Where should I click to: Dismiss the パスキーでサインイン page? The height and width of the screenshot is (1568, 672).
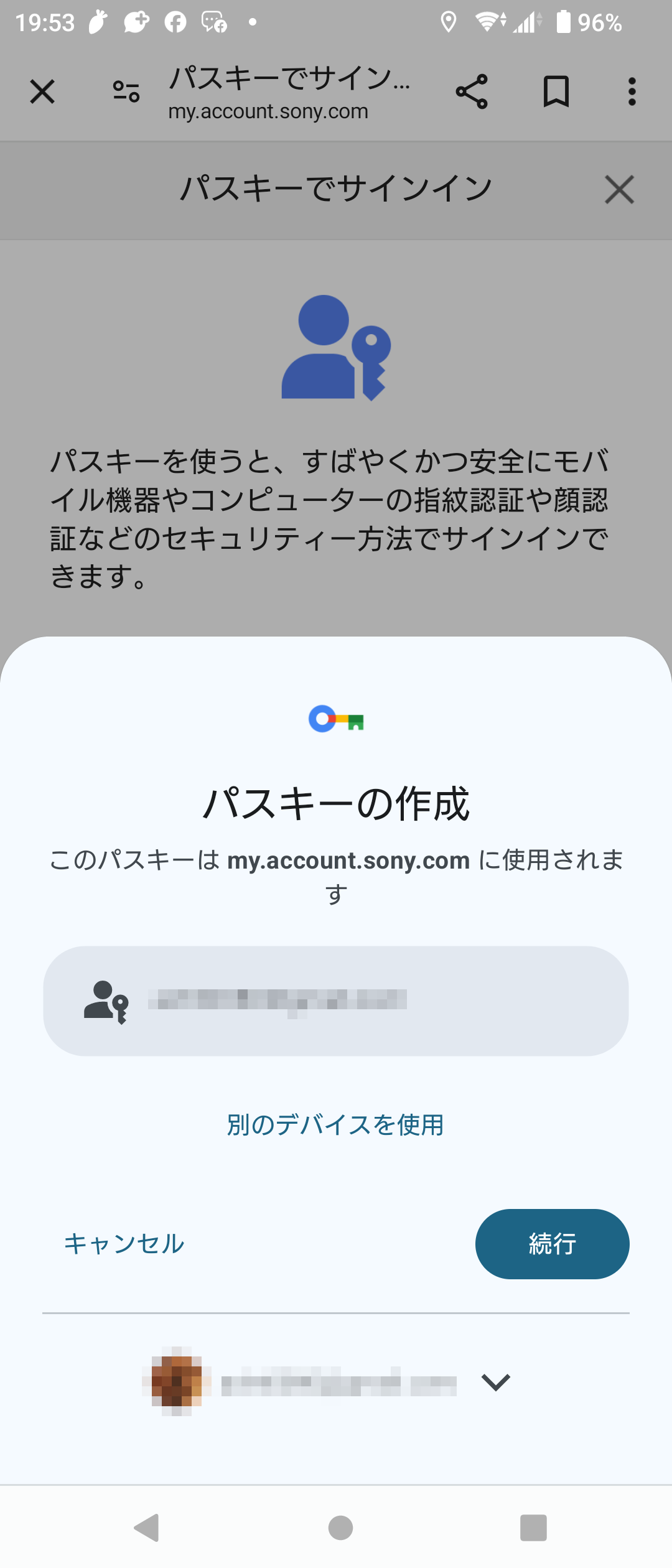(619, 189)
